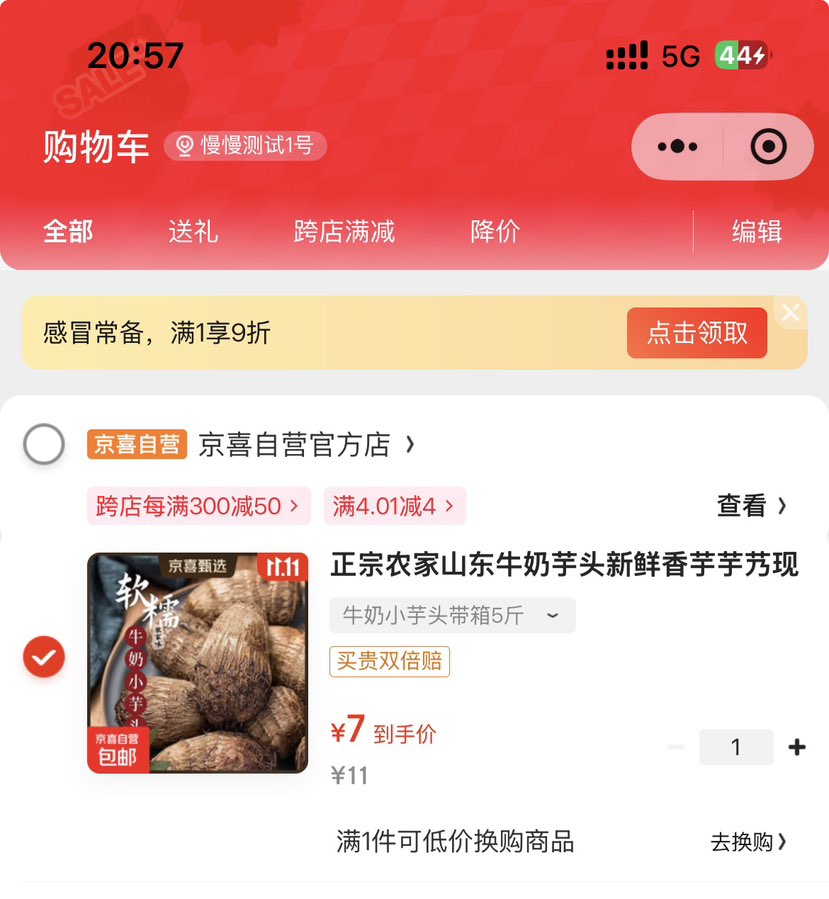Click the 京喜自营 store badge
Image resolution: width=829 pixels, height=899 pixels.
(x=137, y=444)
